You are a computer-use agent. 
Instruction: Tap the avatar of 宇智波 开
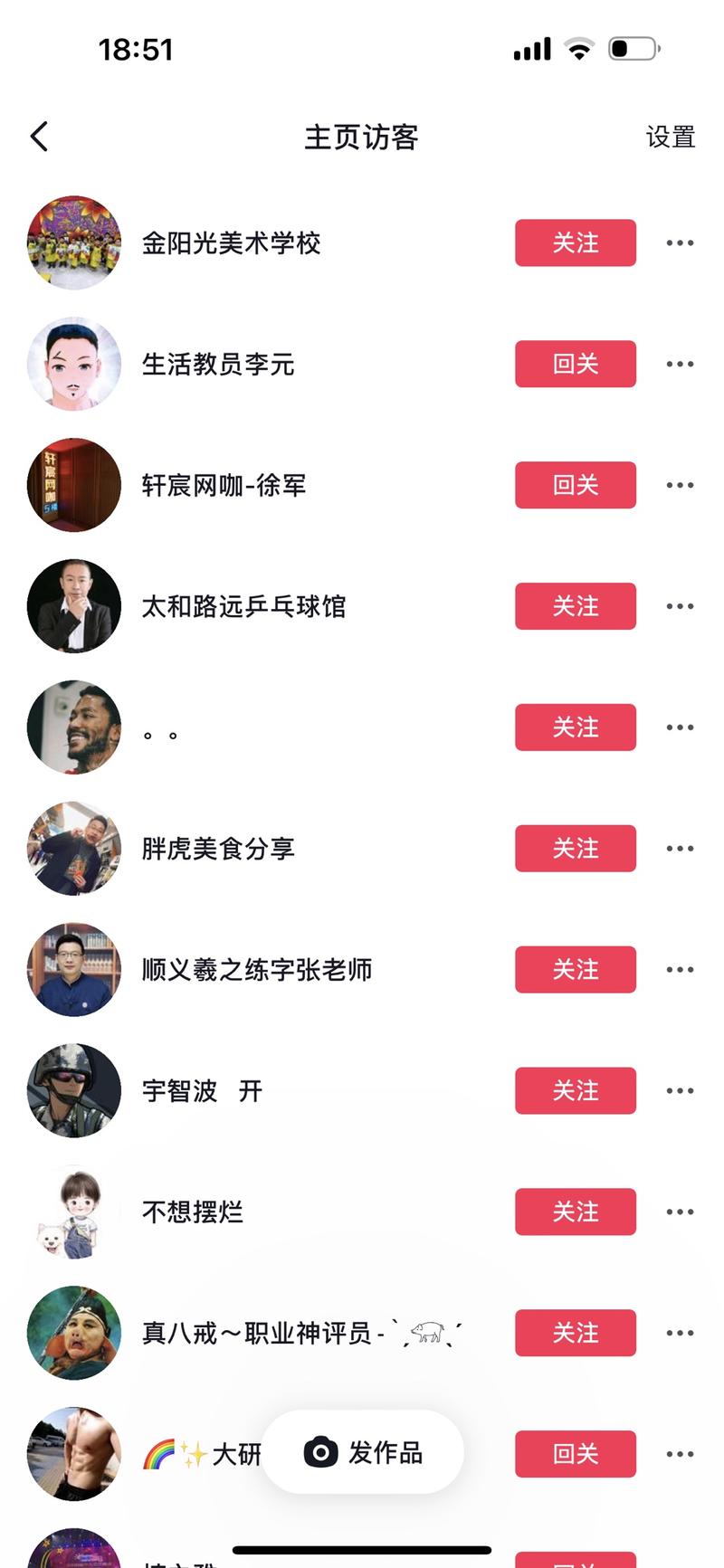tap(74, 1090)
